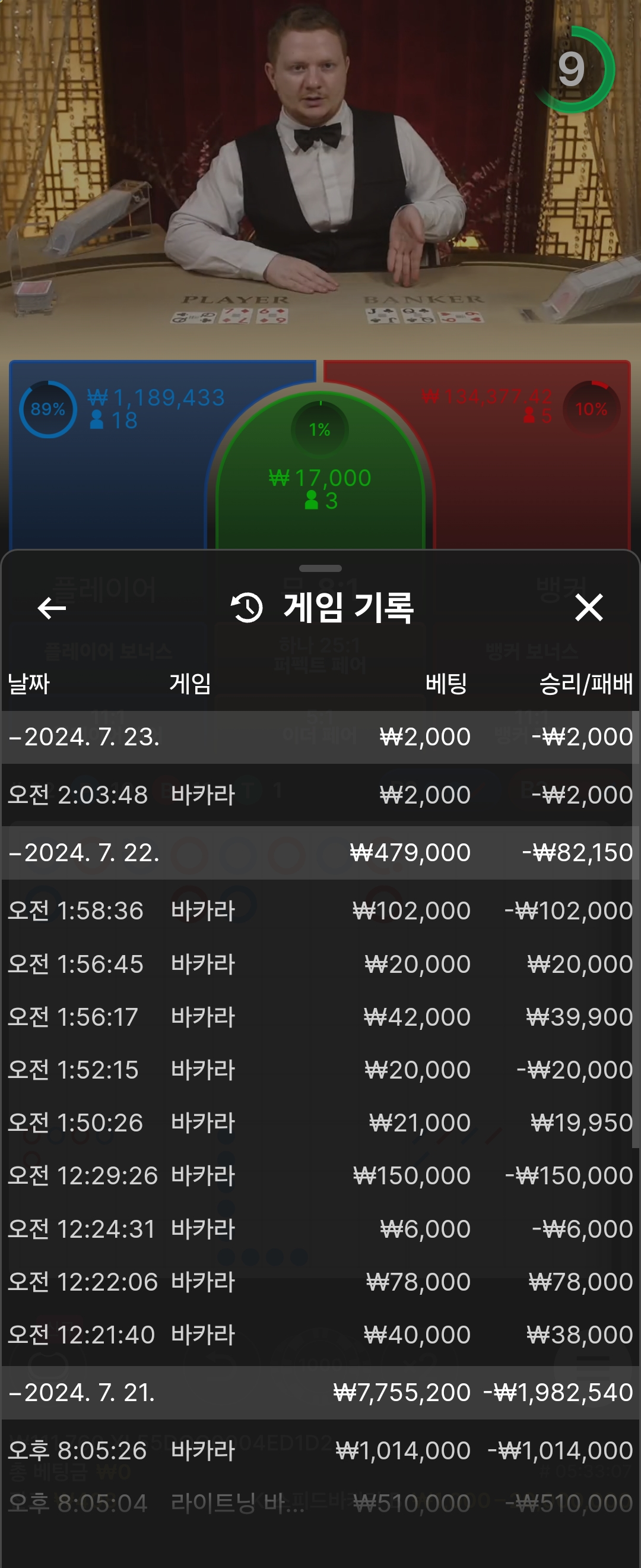Select the 오전 12:24:31 바카라 entry

point(320,1229)
